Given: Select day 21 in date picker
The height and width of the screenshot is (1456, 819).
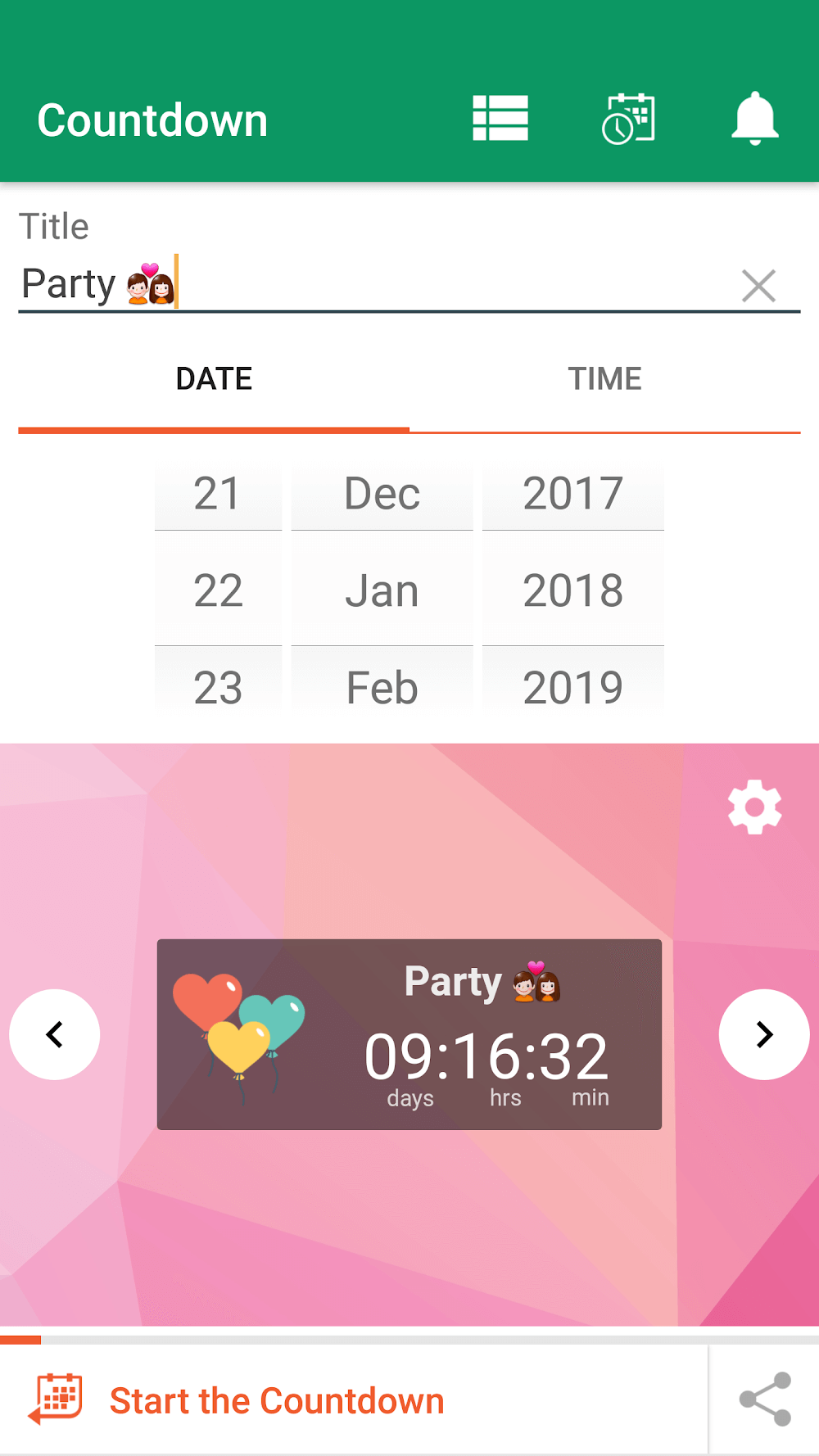Looking at the screenshot, I should click(x=218, y=494).
